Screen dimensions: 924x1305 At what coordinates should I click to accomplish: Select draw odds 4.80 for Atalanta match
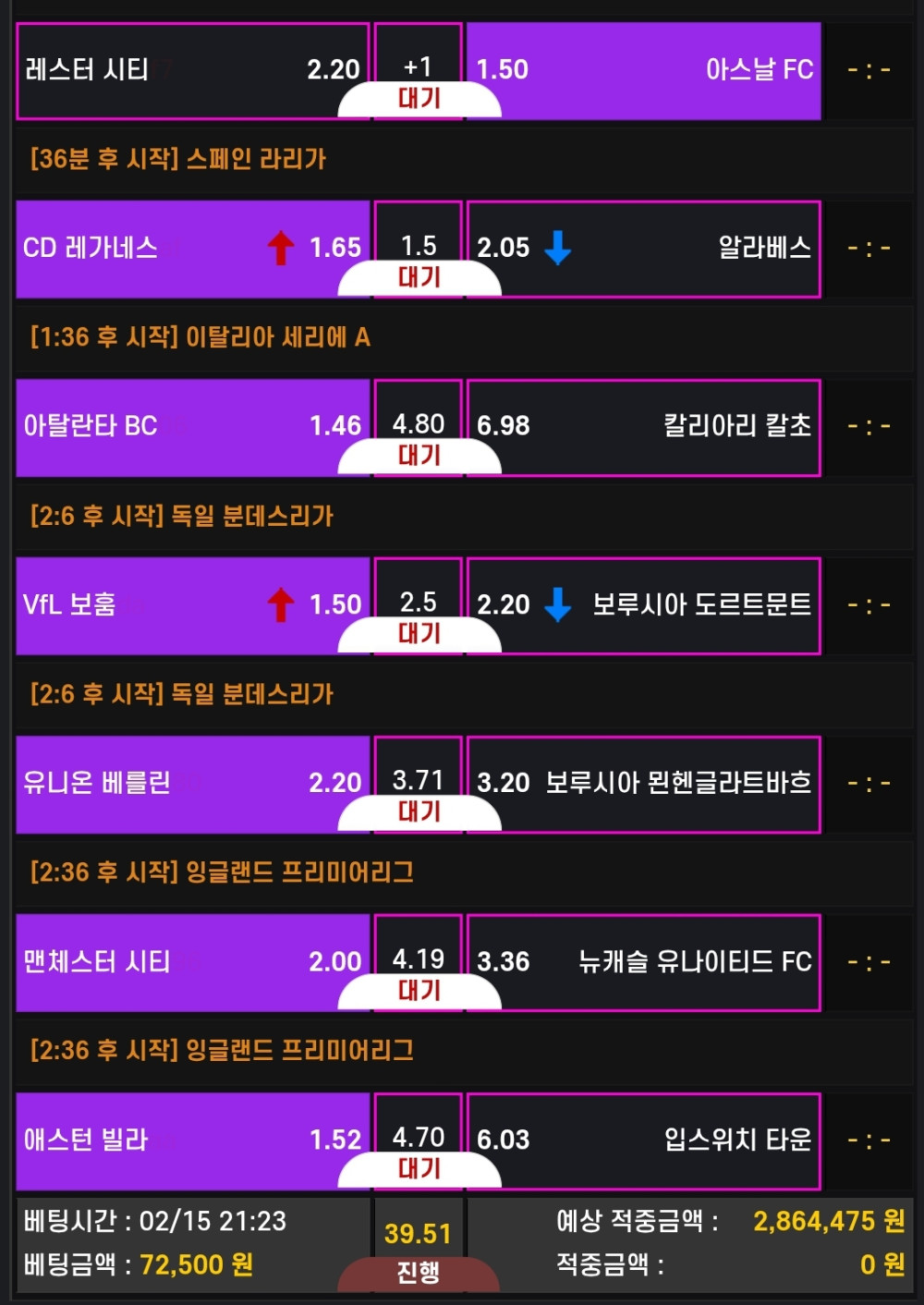418,423
